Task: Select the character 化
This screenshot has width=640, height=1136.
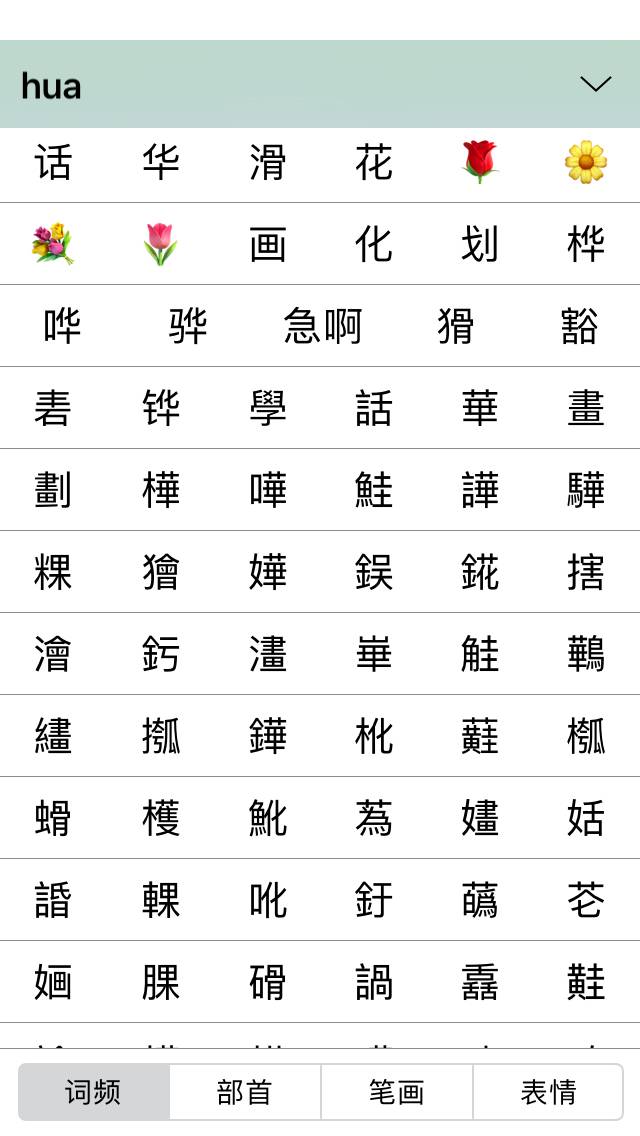Action: [x=373, y=244]
